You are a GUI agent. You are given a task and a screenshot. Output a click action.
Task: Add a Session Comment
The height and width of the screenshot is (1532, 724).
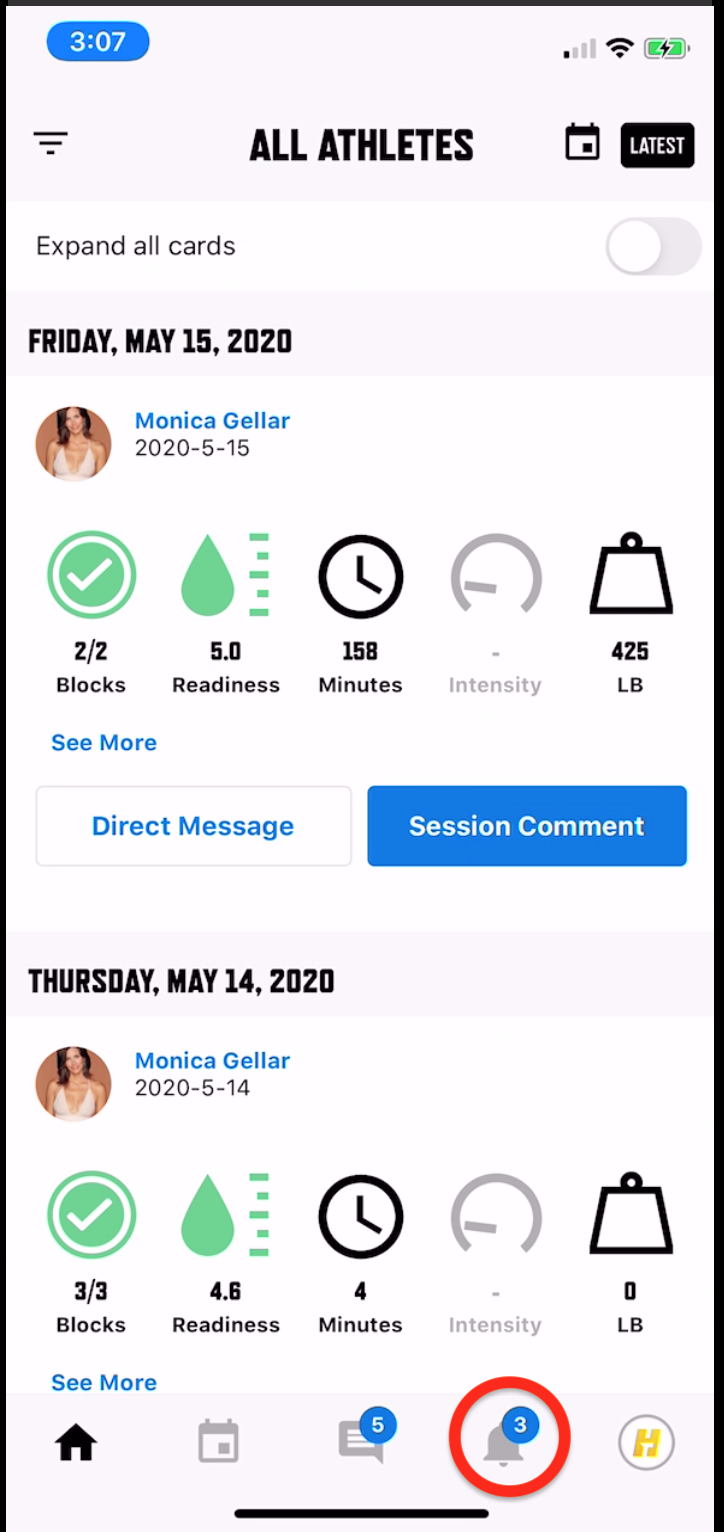[x=527, y=826]
